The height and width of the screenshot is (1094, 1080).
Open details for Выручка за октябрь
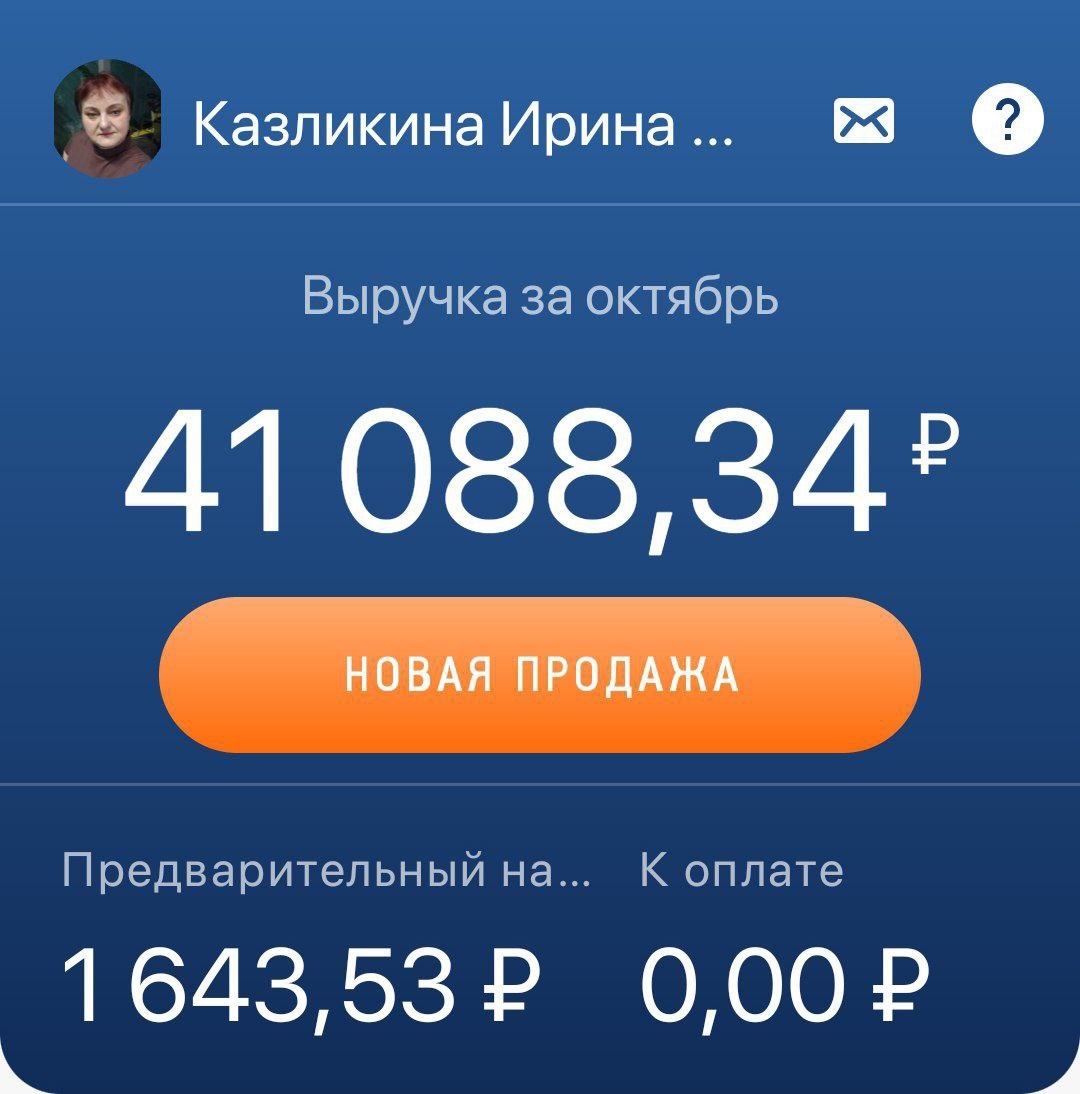(x=540, y=295)
